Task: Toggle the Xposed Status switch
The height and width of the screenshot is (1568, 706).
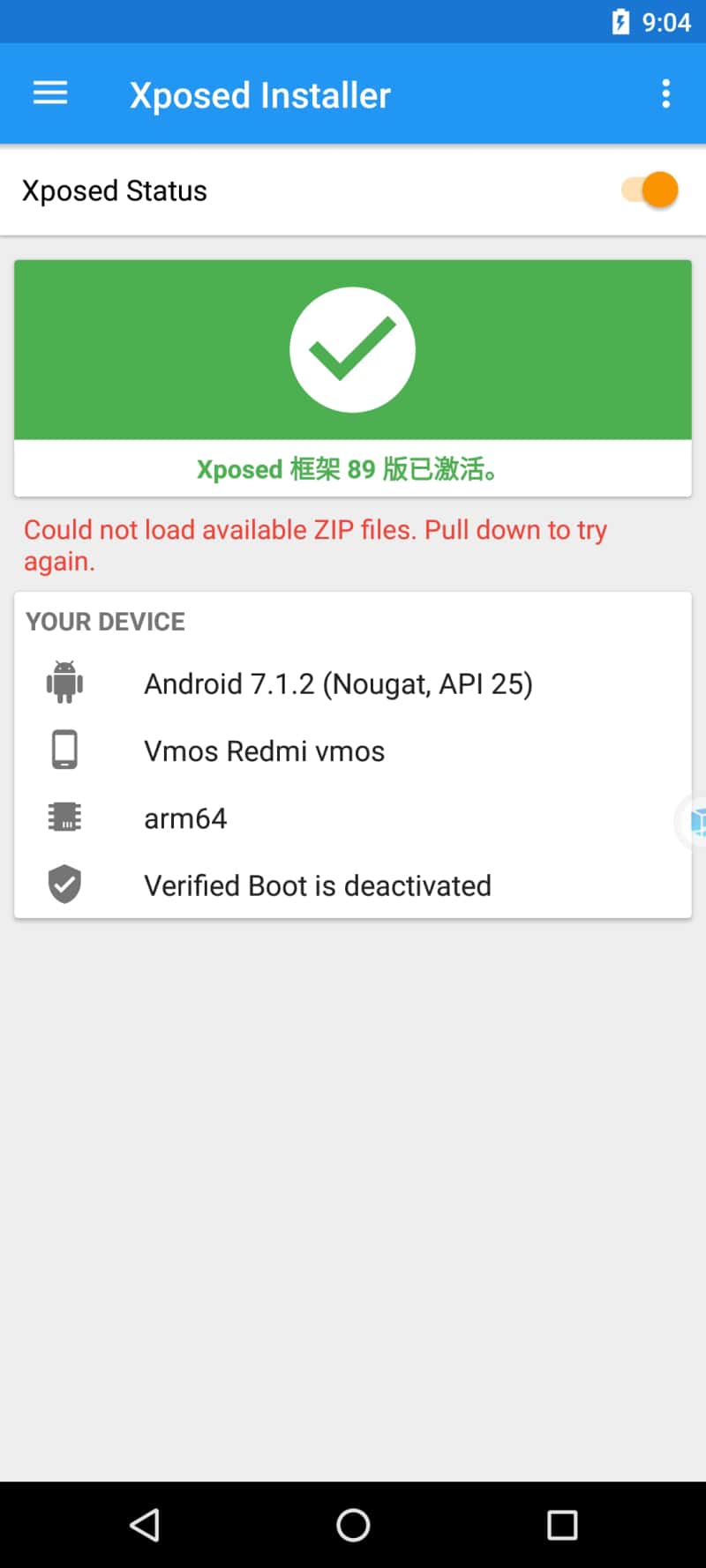Action: coord(650,190)
